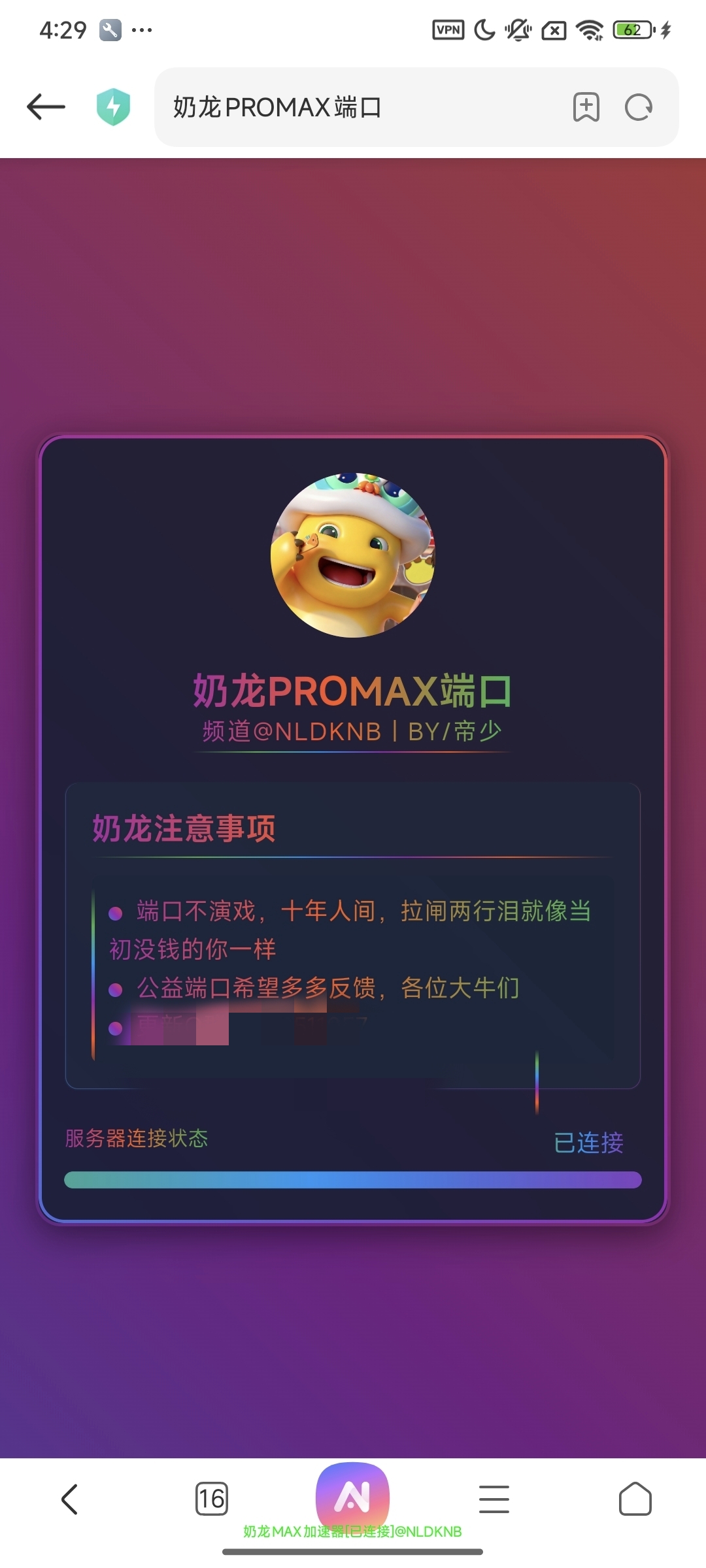The height and width of the screenshot is (1568, 706).
Task: Open the AI assistant button in the bottom bar
Action: tap(352, 1496)
